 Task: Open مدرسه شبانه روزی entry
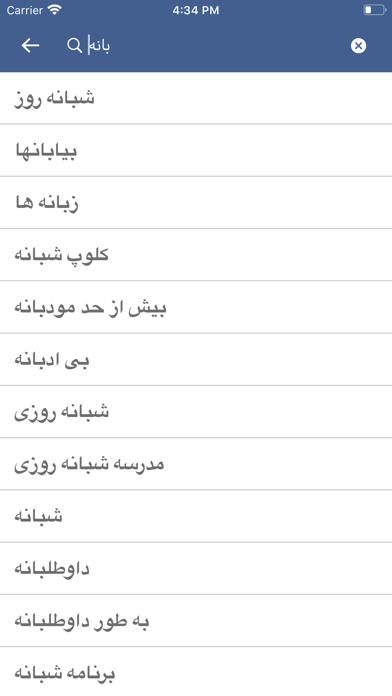(196, 464)
